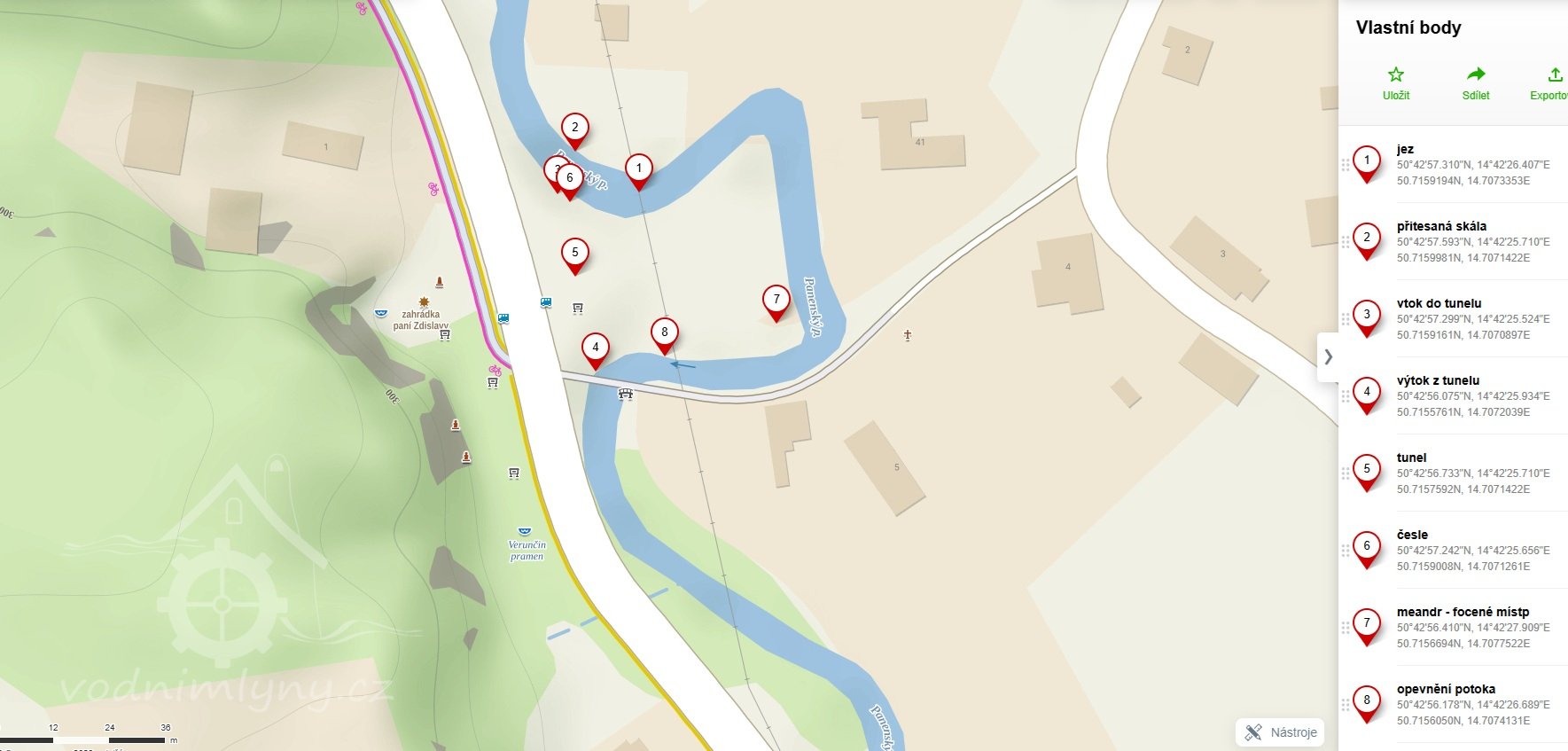Tap map marker number 7

pos(776,301)
